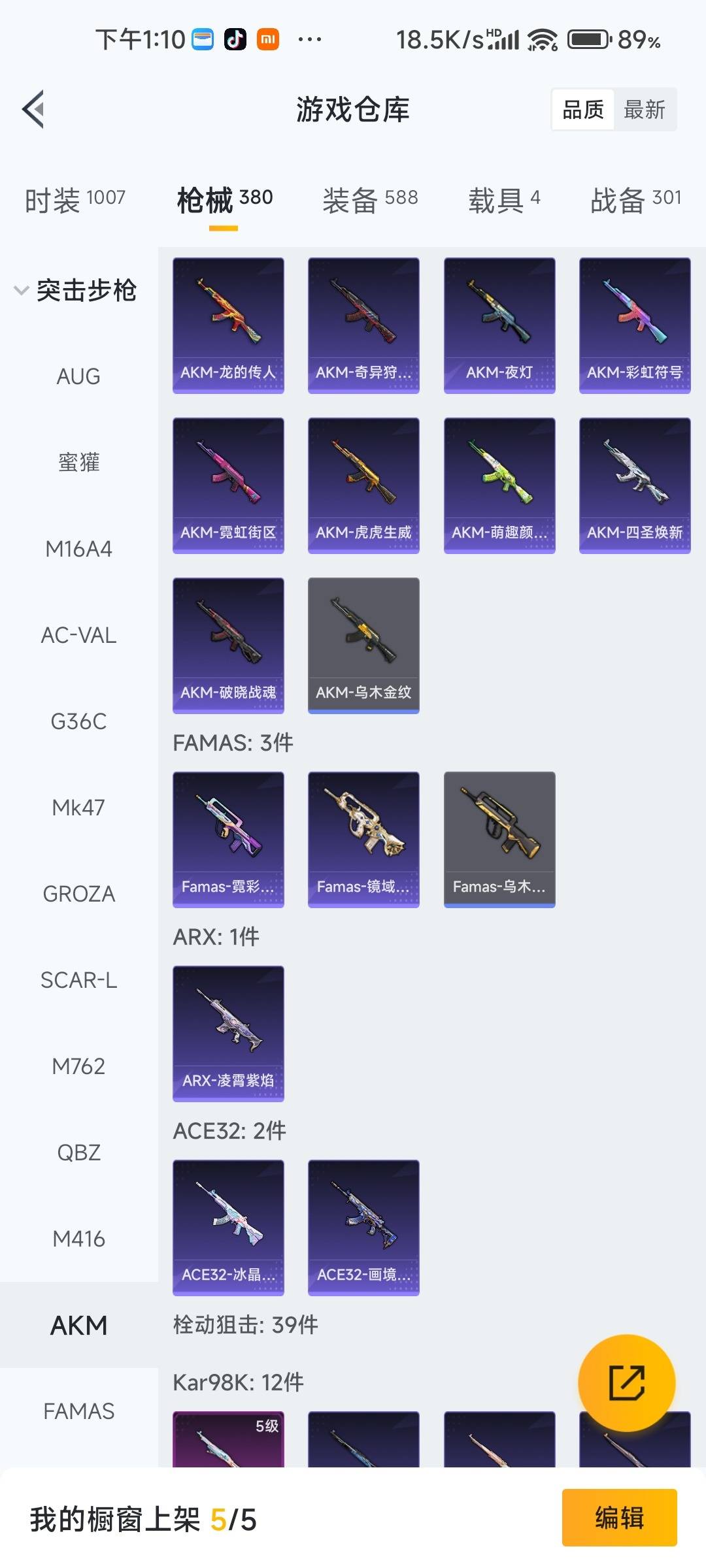The height and width of the screenshot is (1568, 706).
Task: Choose SCAR-L from the sidebar
Action: (78, 980)
